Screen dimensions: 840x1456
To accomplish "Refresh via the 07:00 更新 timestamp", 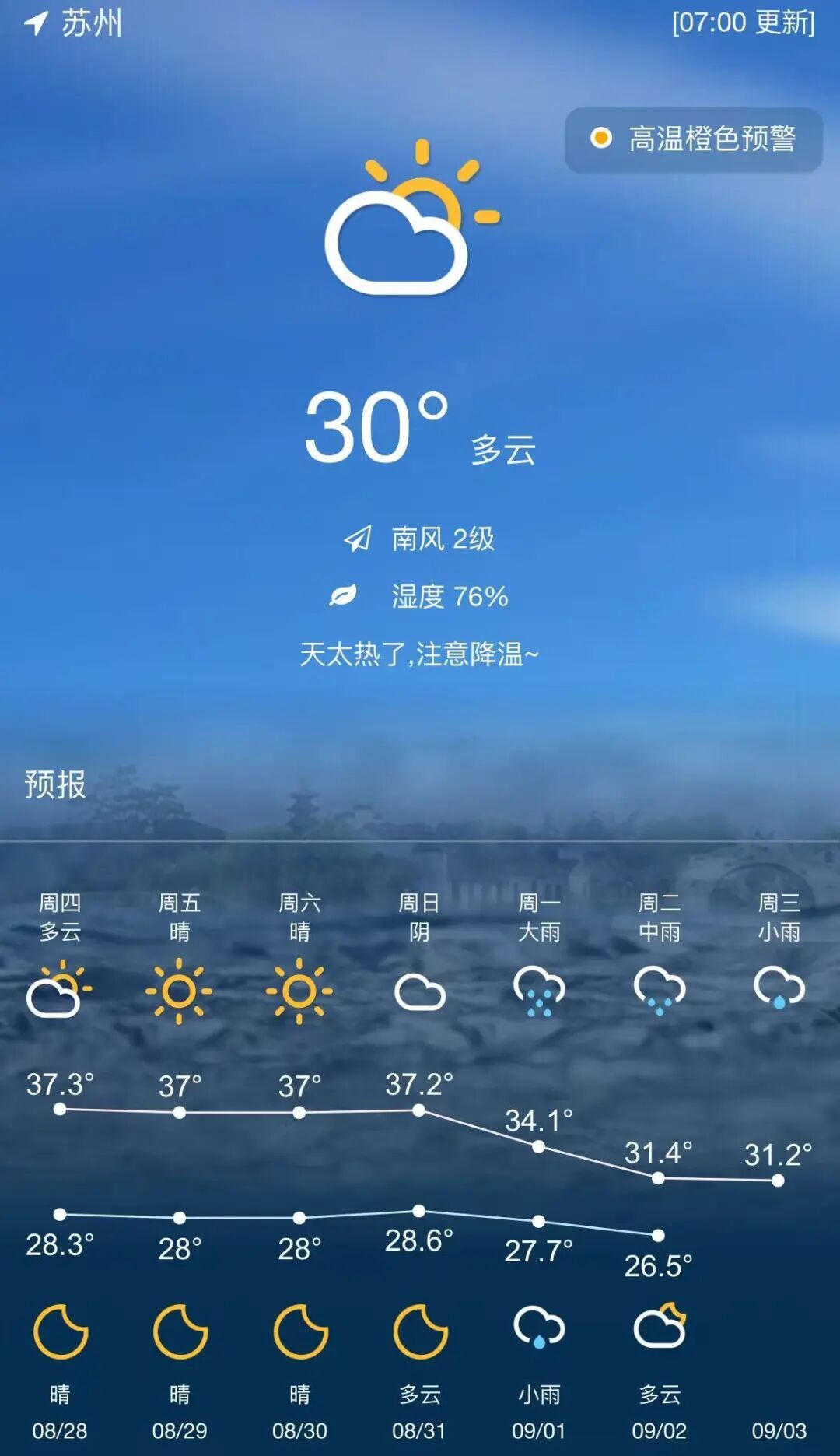I will coord(743,23).
